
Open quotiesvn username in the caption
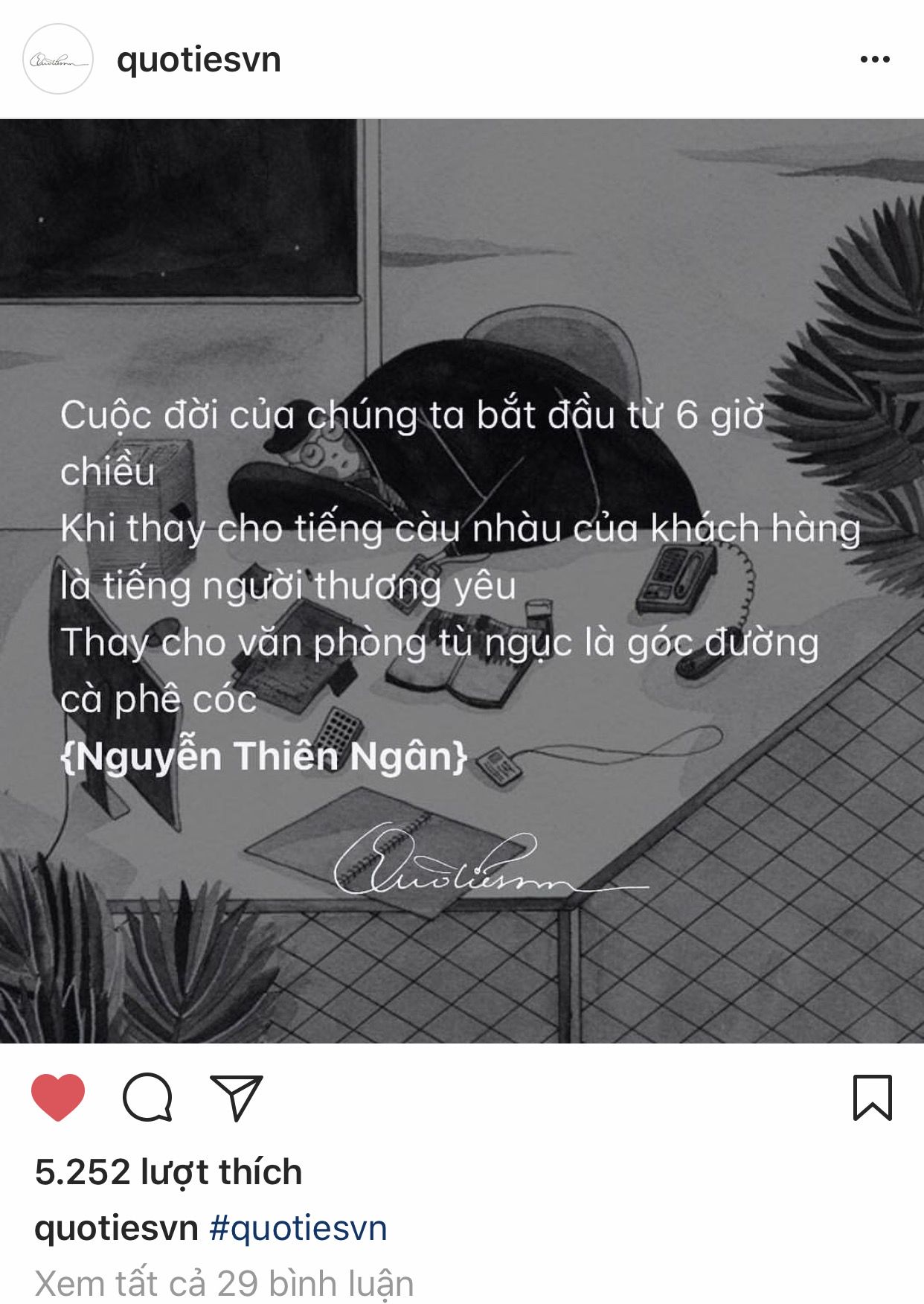click(x=116, y=1229)
